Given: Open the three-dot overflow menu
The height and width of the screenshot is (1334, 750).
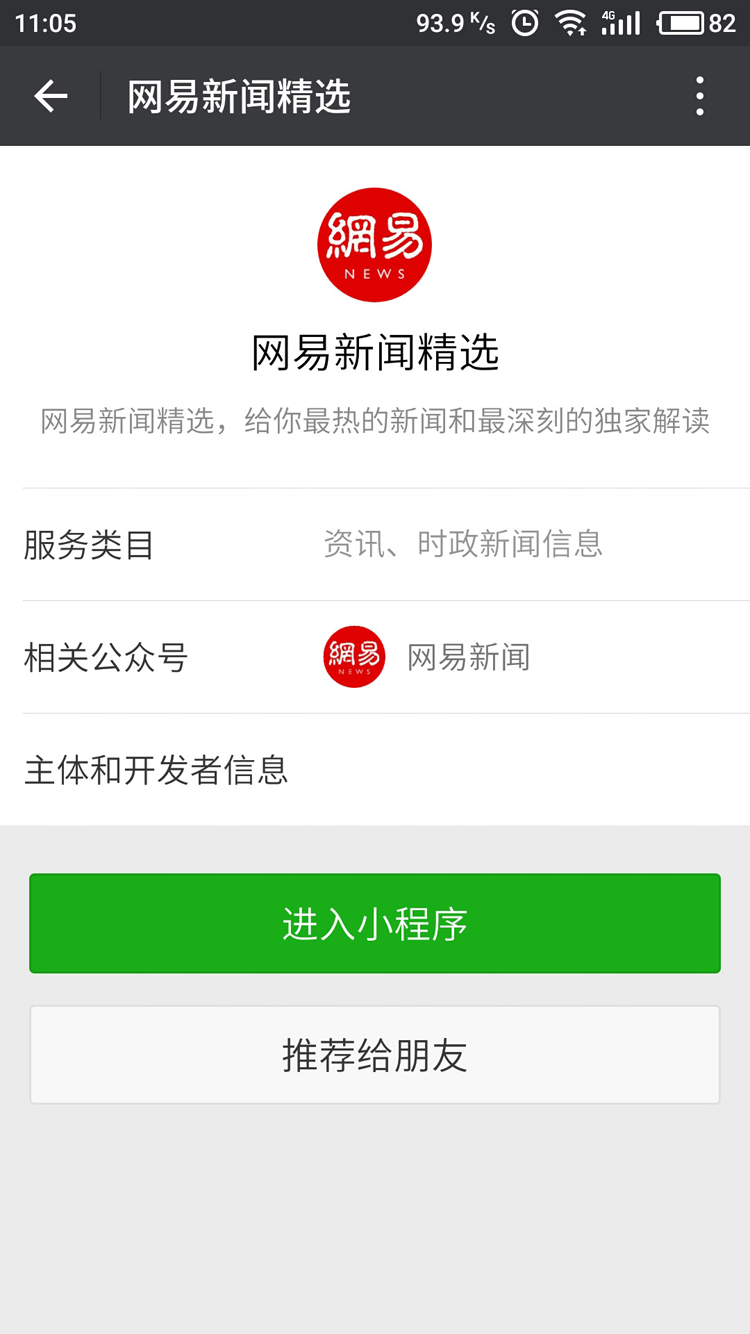Looking at the screenshot, I should click(700, 96).
